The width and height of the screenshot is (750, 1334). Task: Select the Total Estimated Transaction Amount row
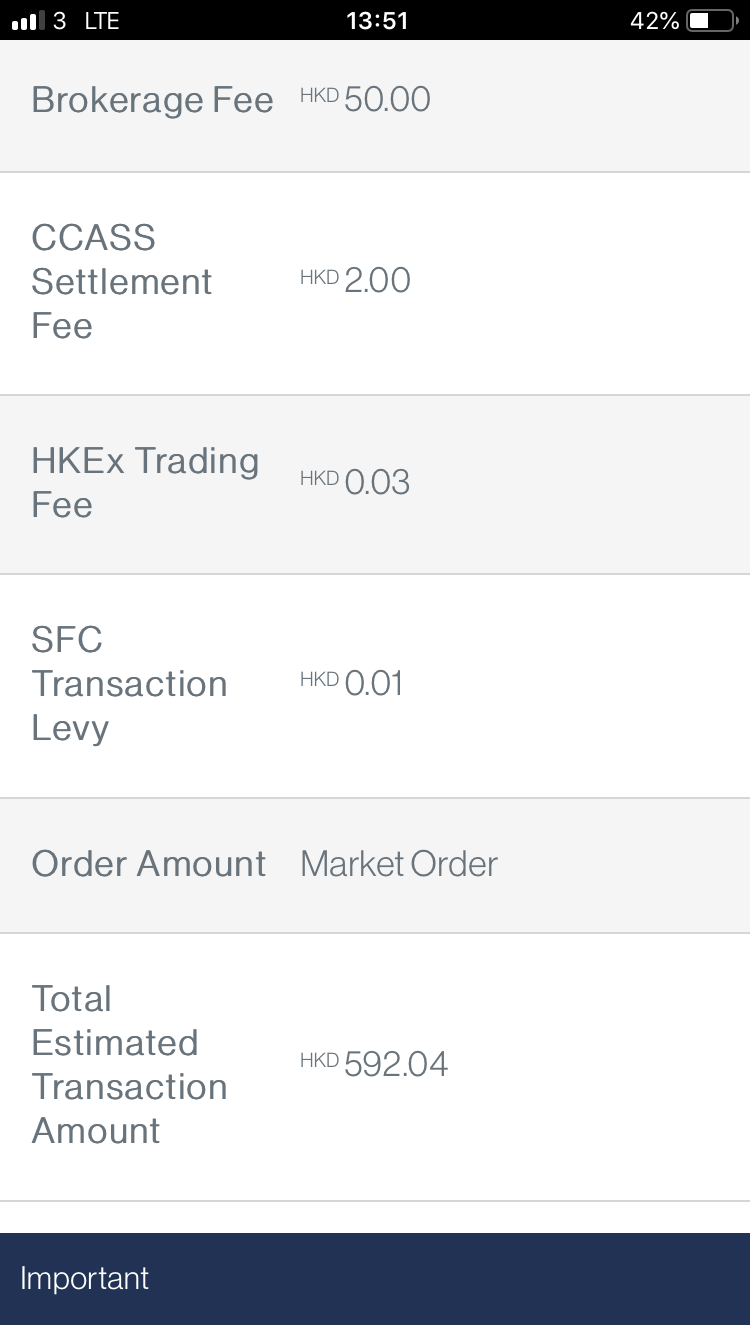(x=375, y=1064)
